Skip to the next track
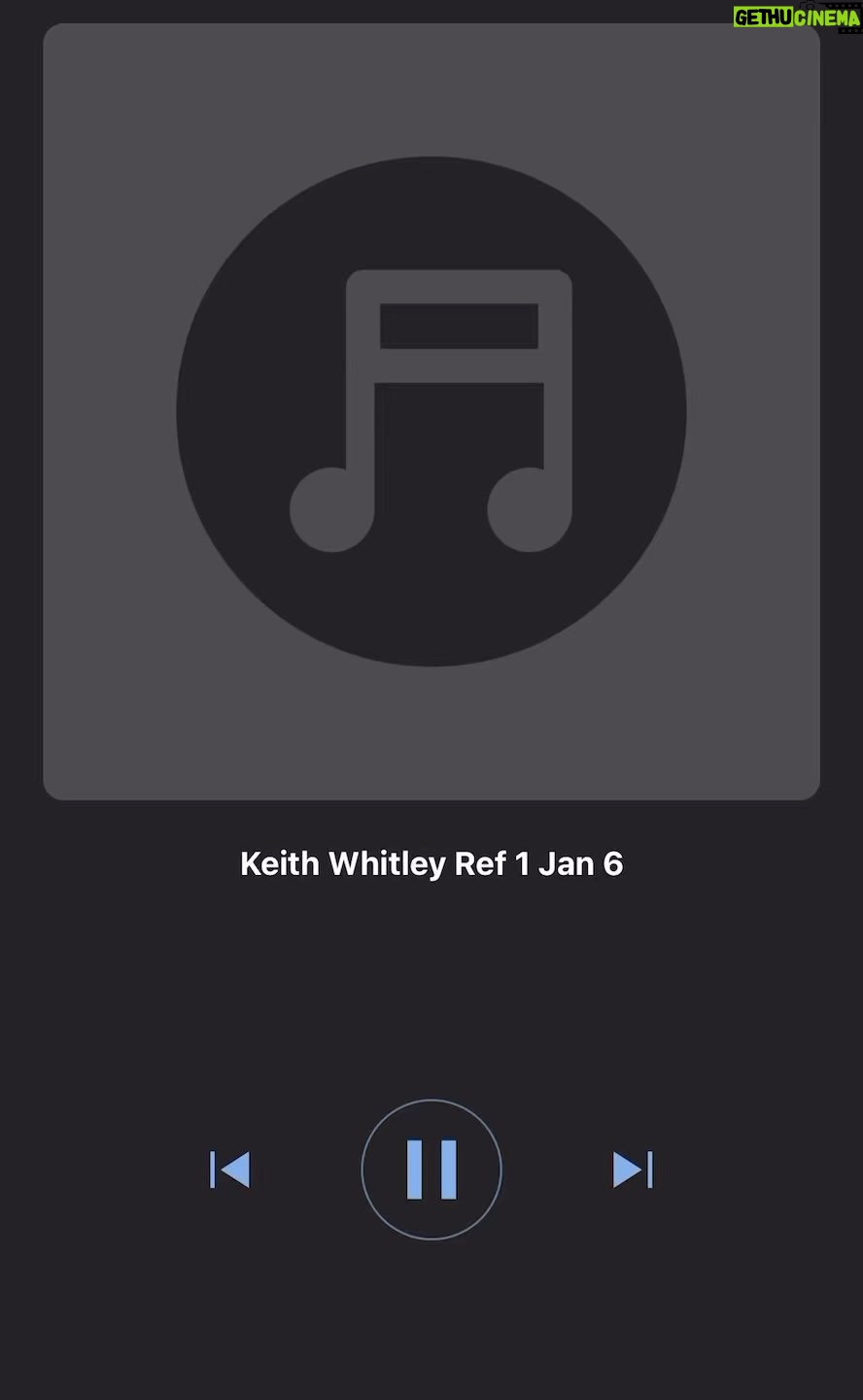This screenshot has width=863, height=1400. pyautogui.click(x=633, y=1170)
